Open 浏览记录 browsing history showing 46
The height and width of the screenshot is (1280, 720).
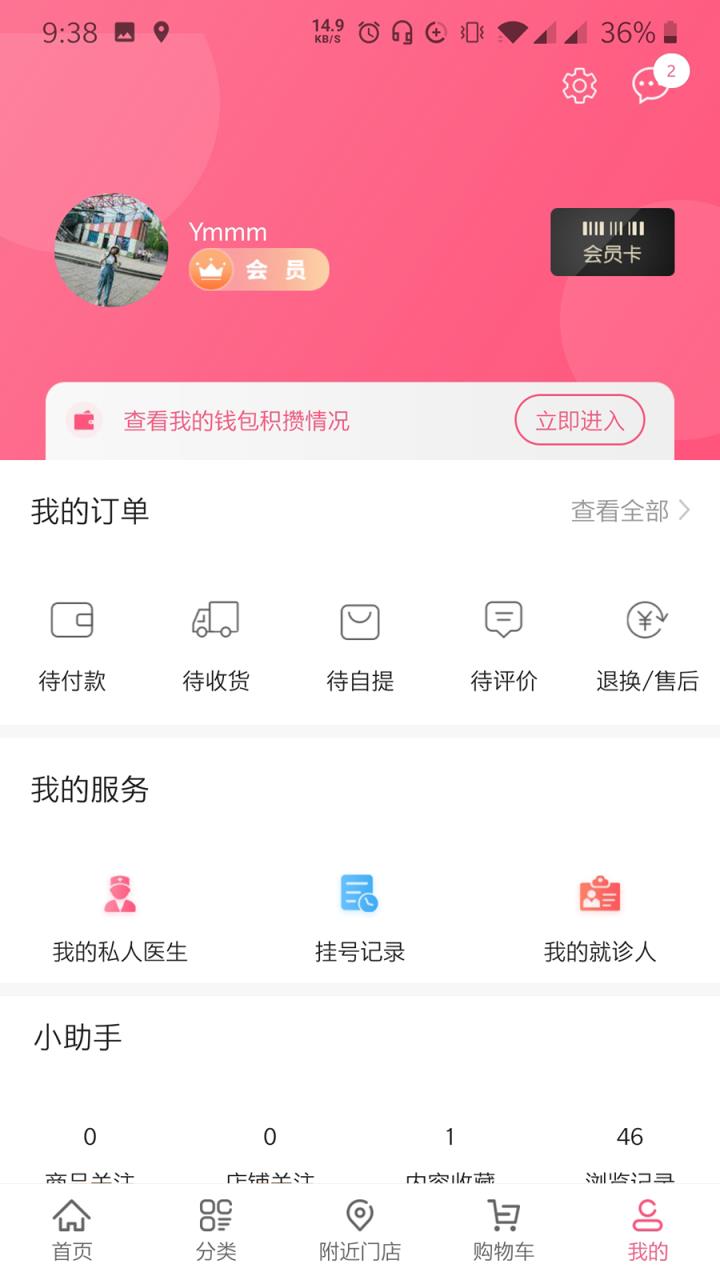[x=630, y=1150]
